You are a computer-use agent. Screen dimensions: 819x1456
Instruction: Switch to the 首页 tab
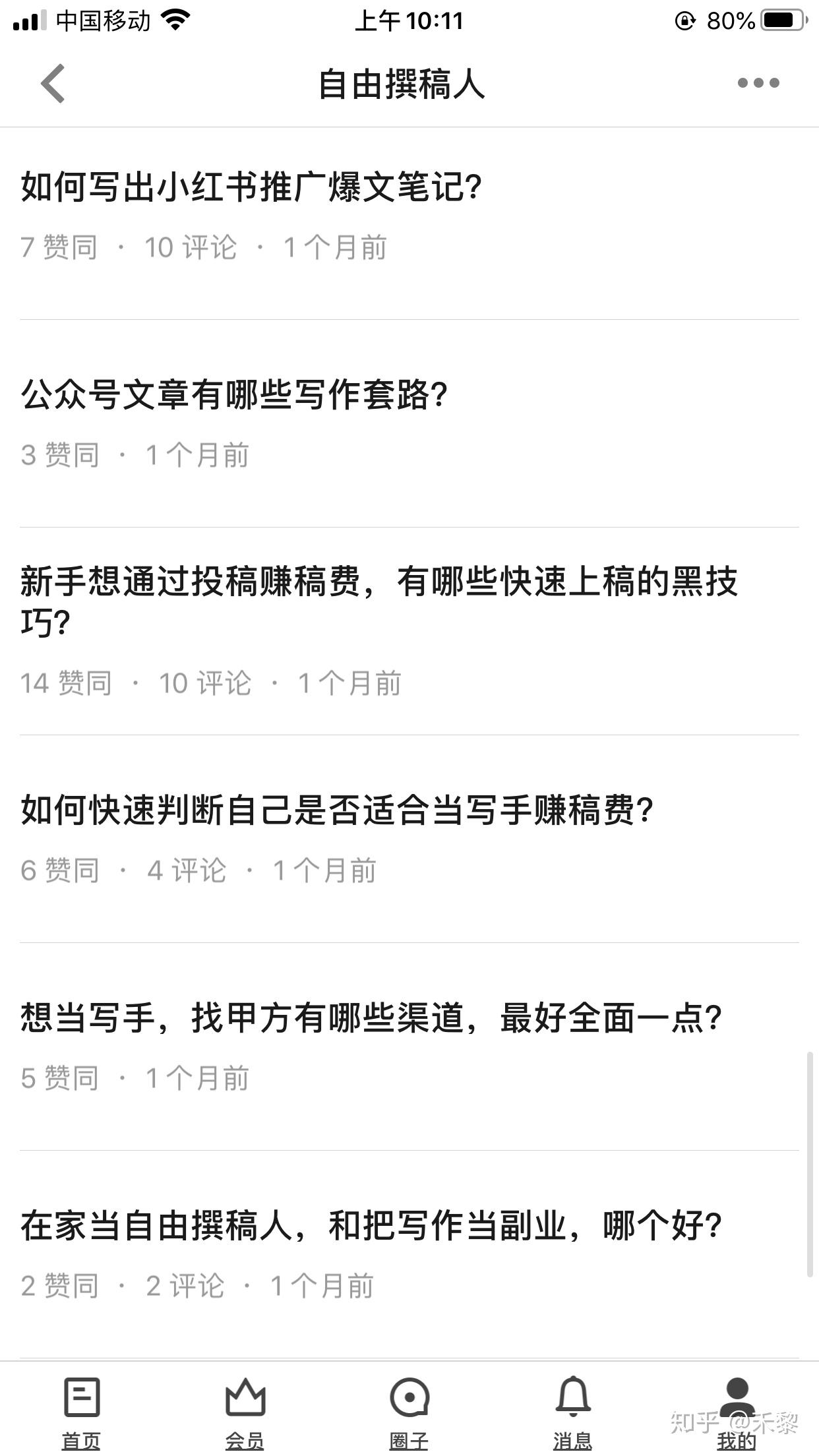tap(81, 1411)
